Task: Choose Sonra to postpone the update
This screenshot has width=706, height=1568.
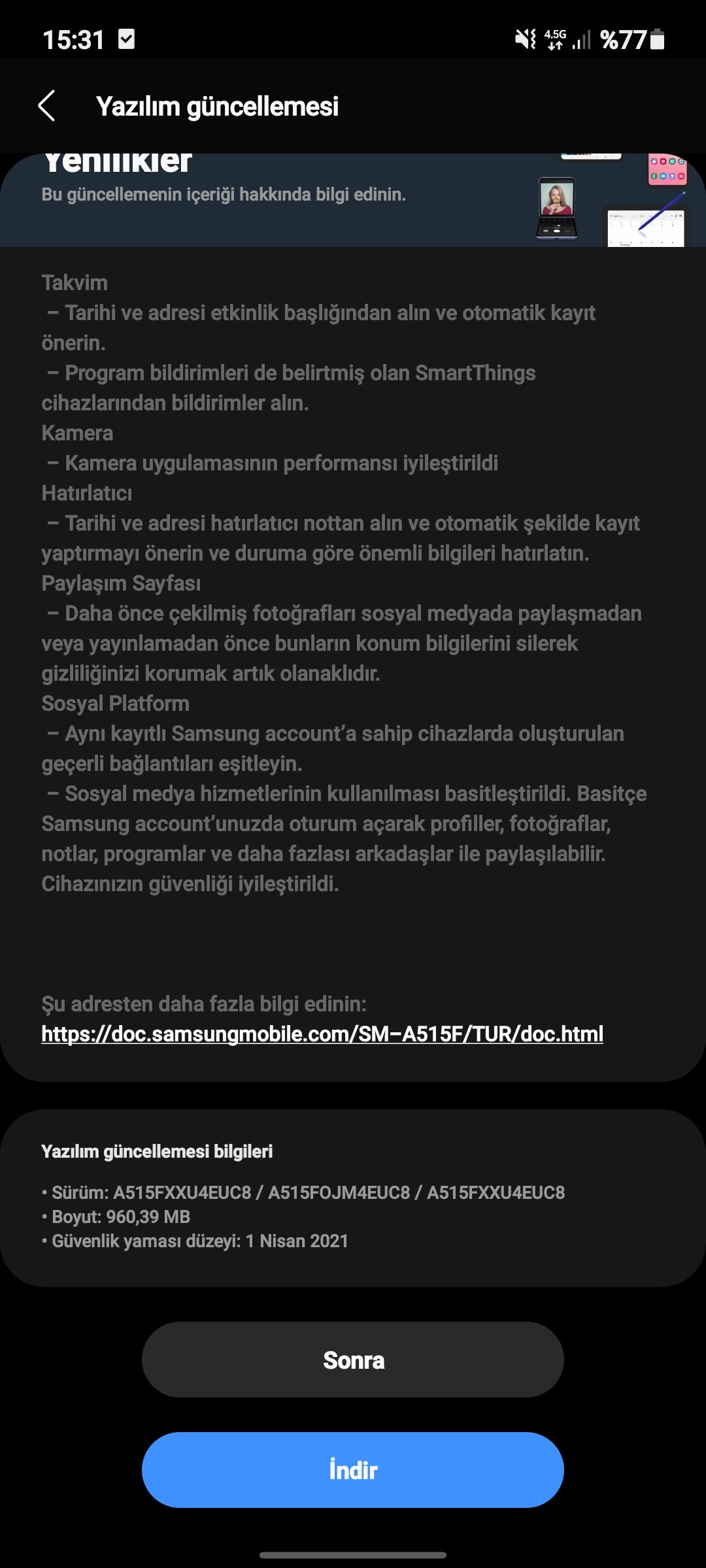Action: pos(353,1360)
